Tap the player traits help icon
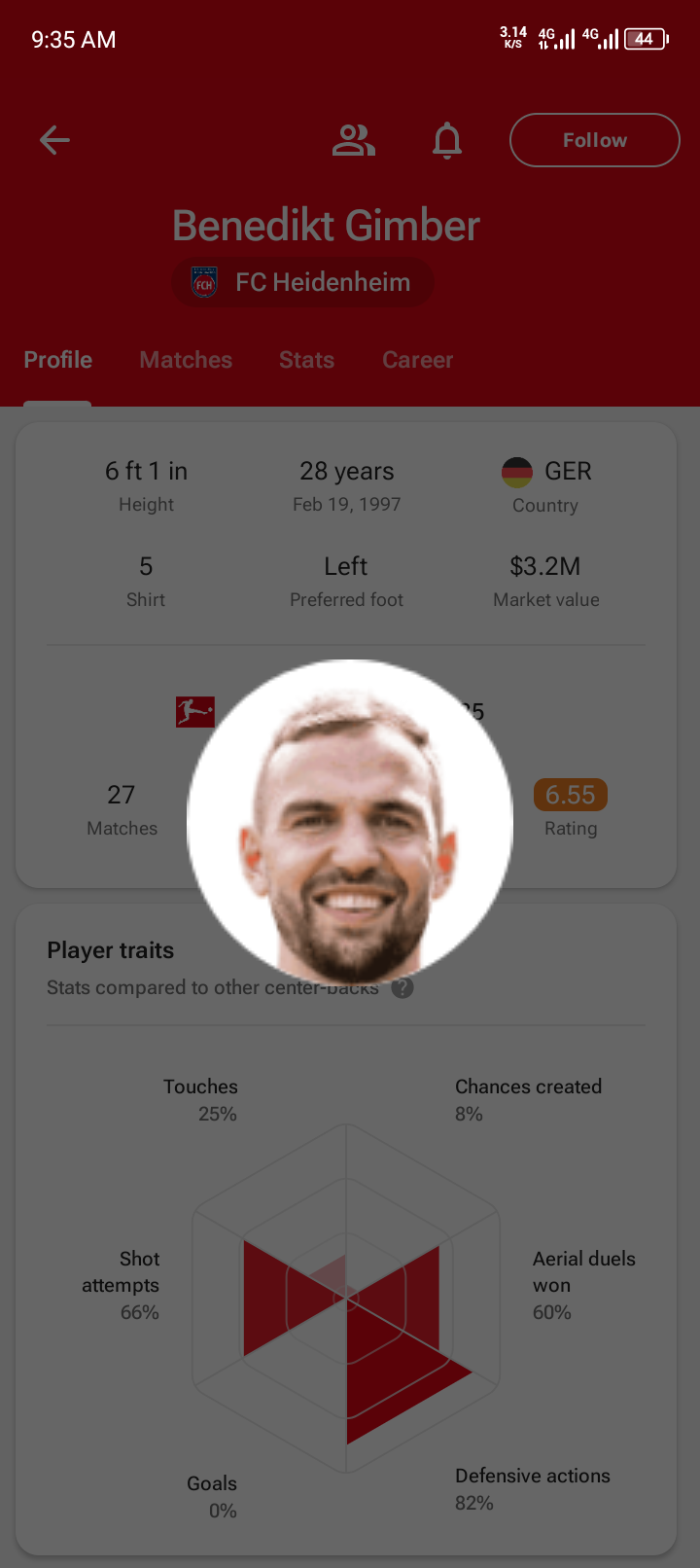The width and height of the screenshot is (700, 1568). click(402, 987)
